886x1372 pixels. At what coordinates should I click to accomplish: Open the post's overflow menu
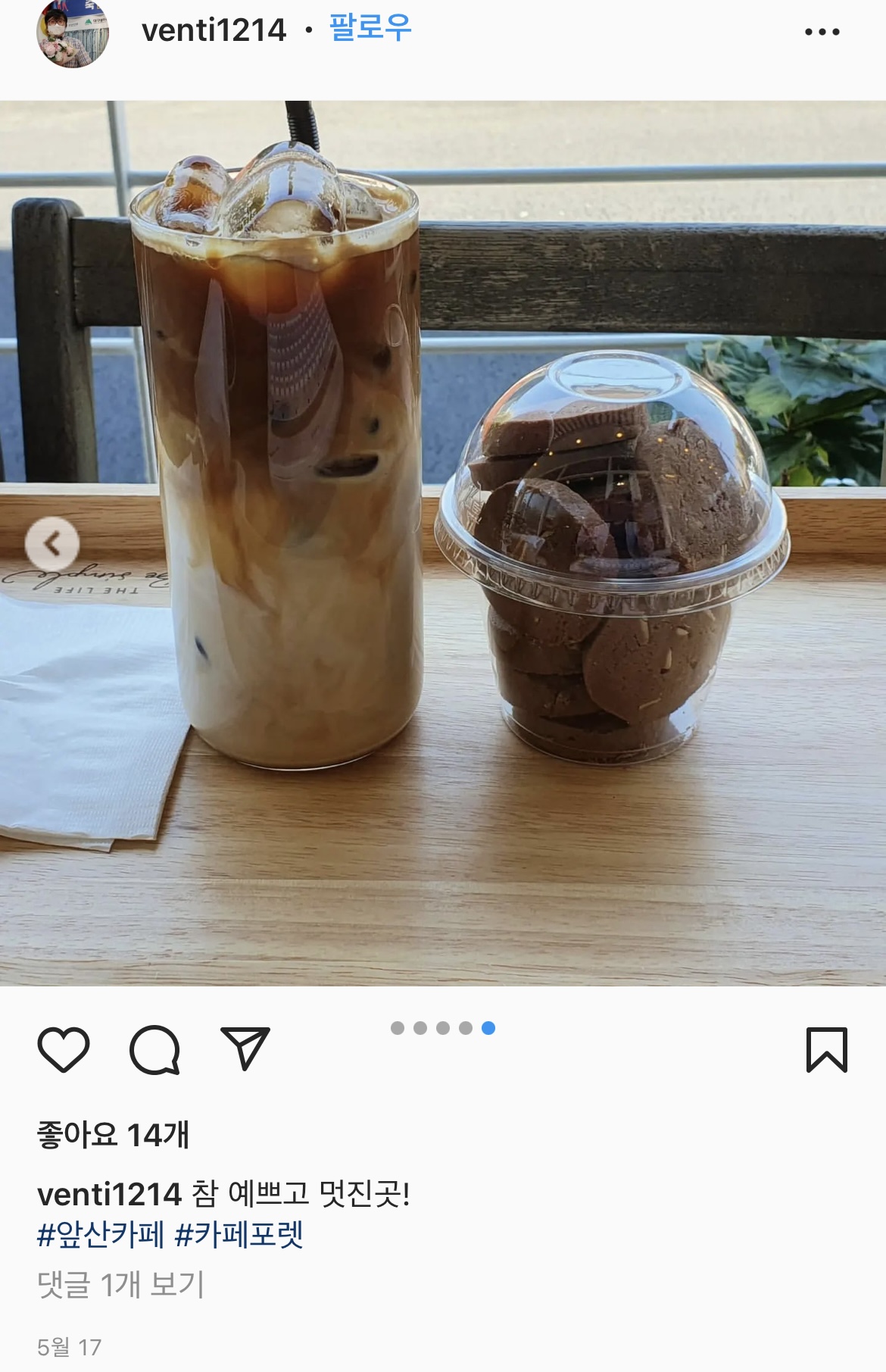(822, 32)
